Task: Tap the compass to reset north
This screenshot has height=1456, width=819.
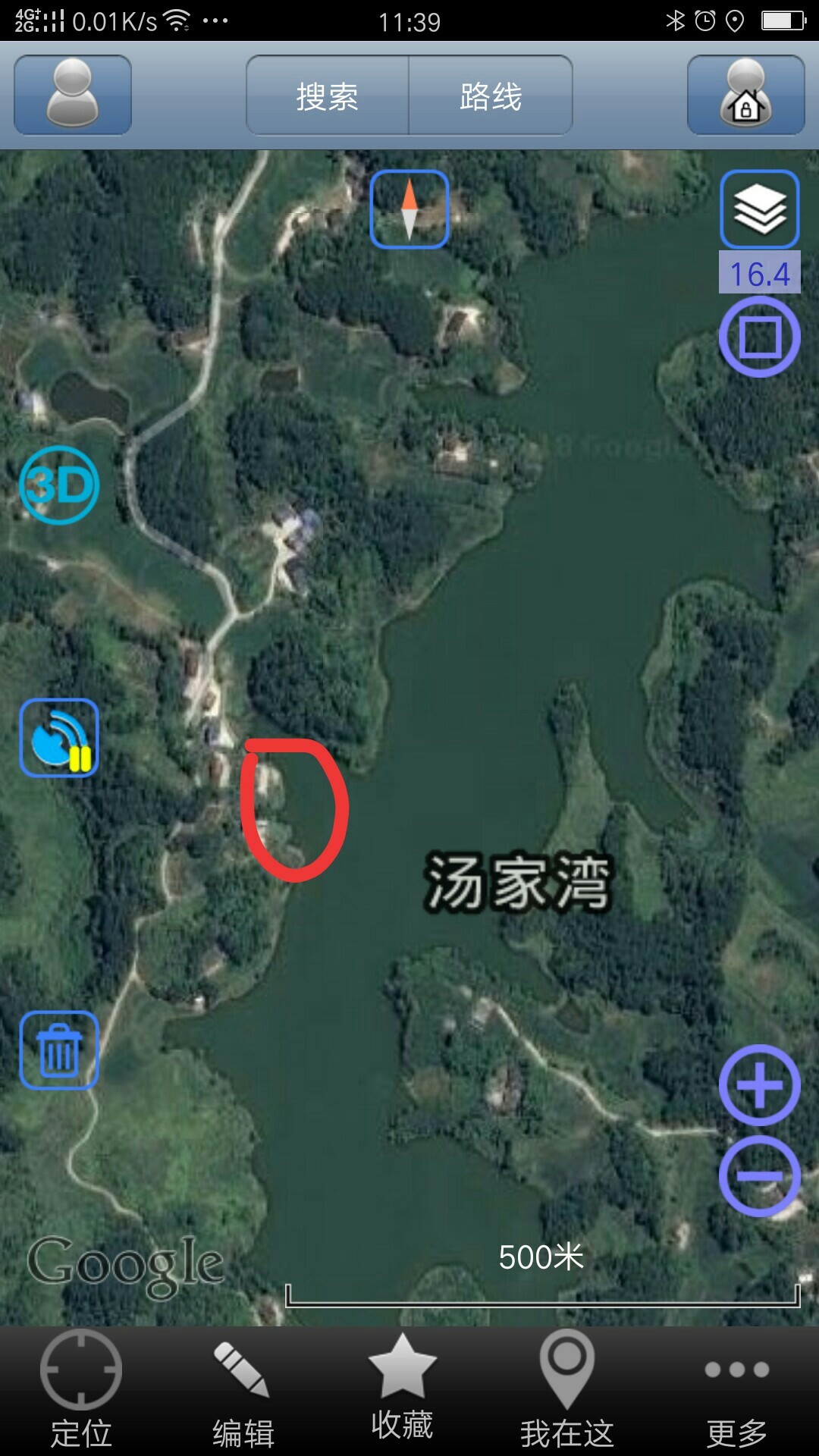Action: [x=409, y=209]
